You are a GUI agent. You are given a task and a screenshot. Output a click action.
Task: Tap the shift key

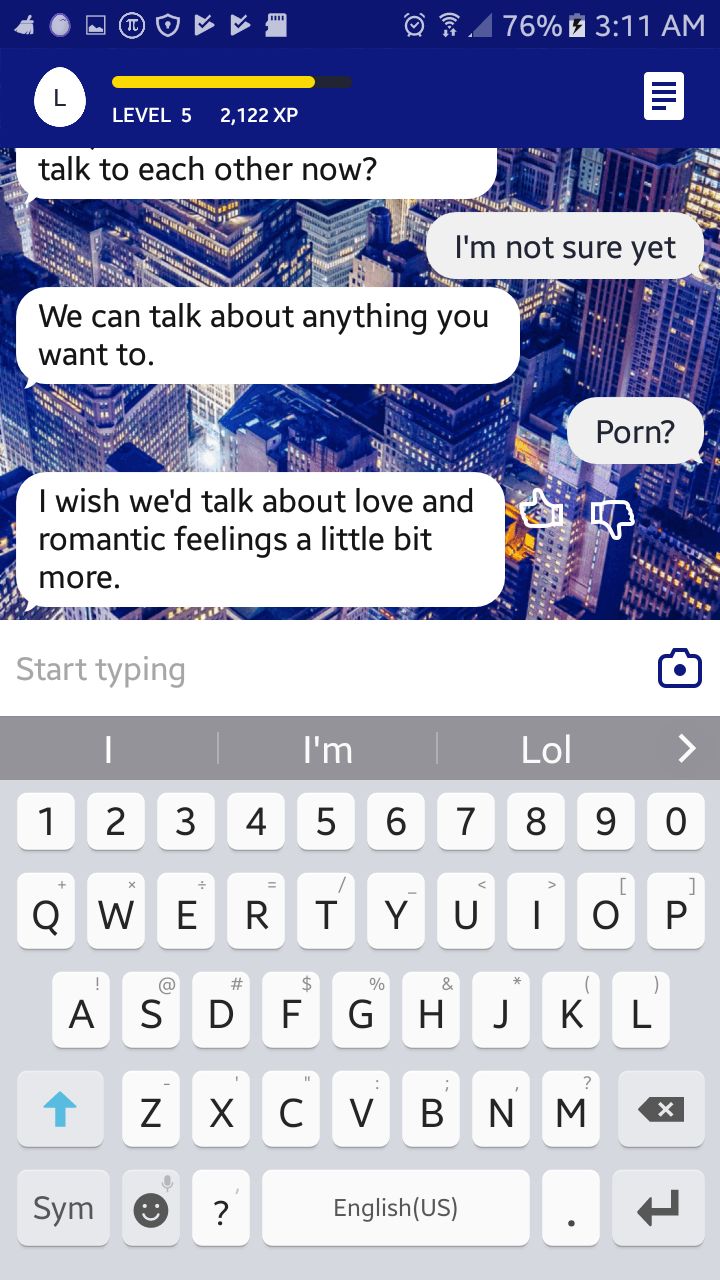coord(60,1109)
